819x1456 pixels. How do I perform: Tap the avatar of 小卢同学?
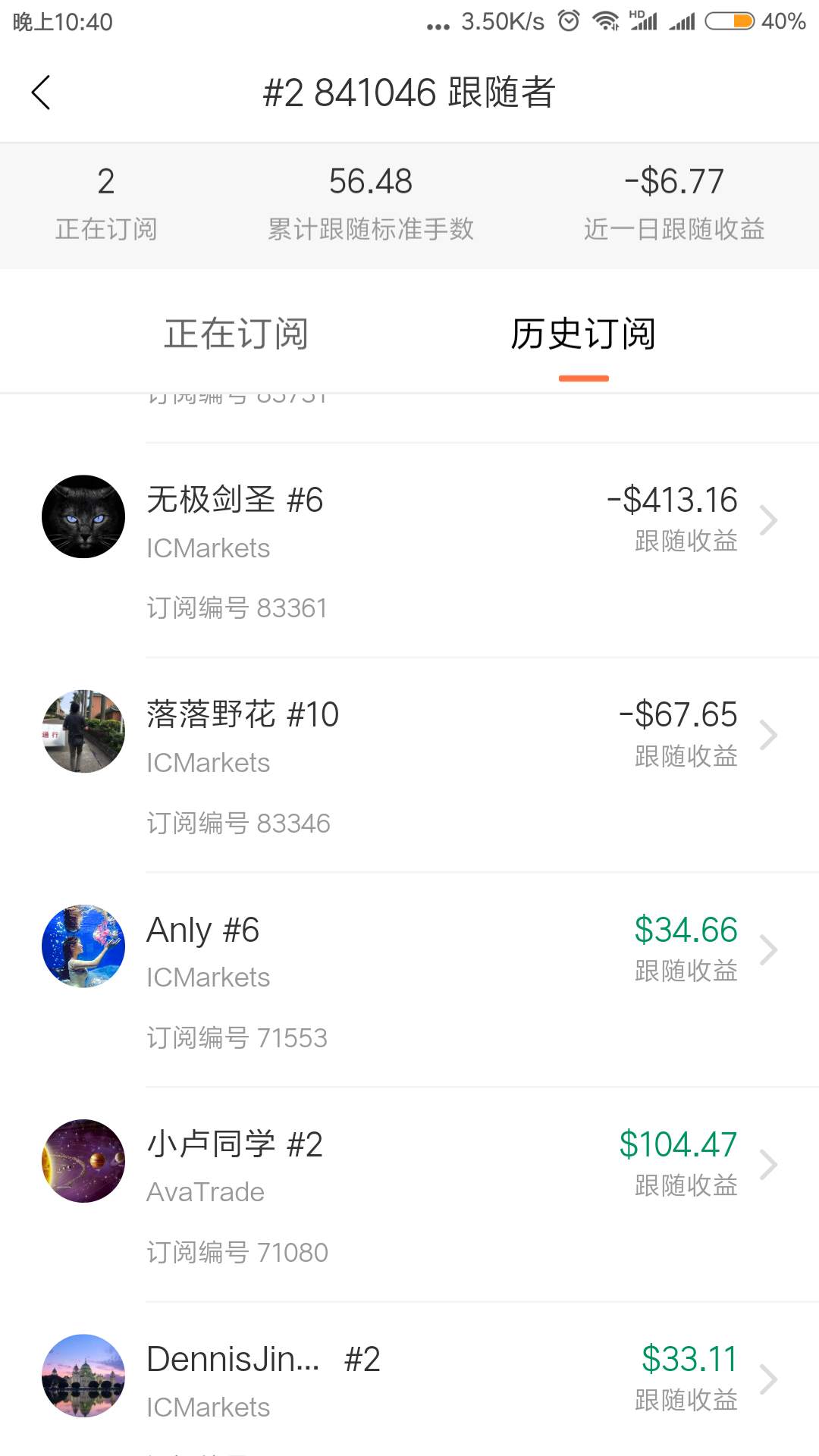point(83,1161)
